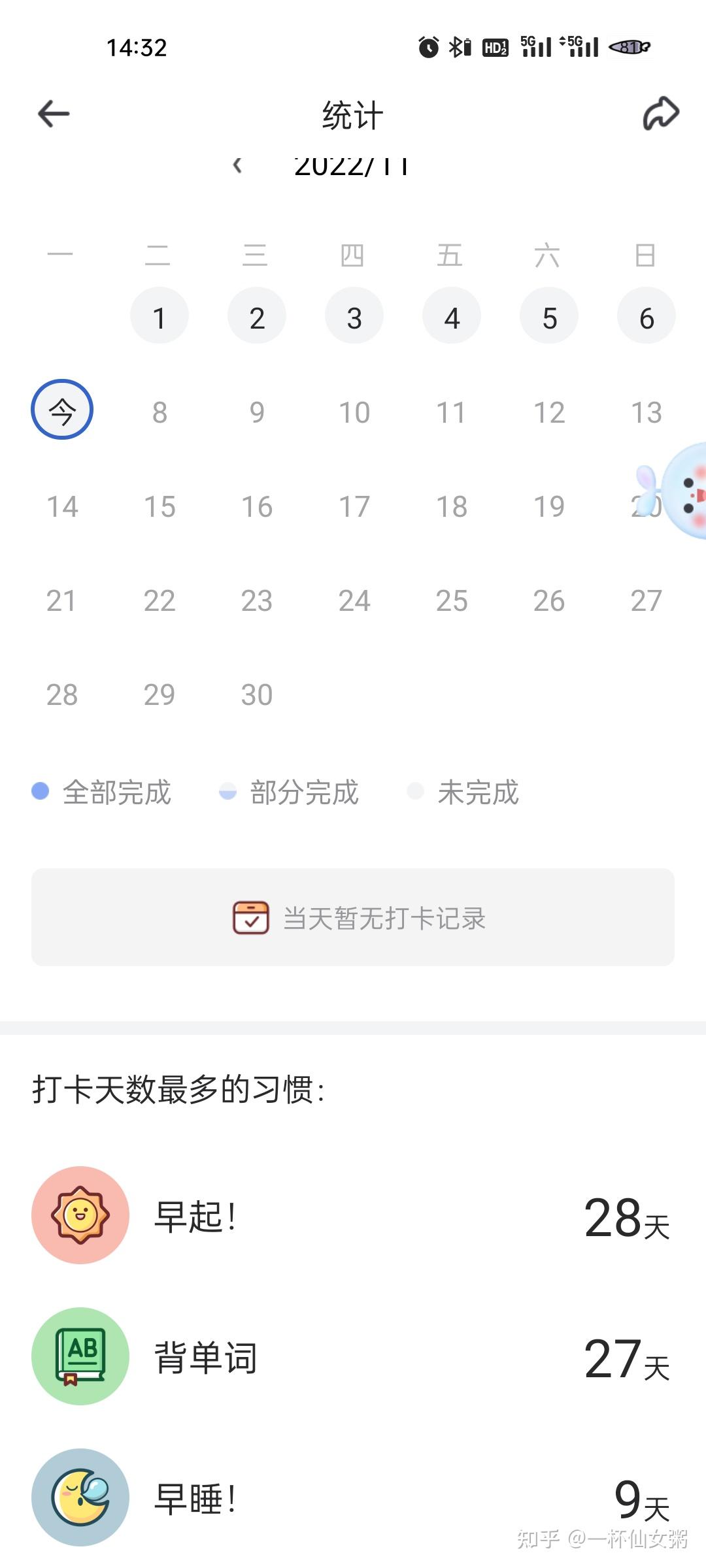Viewport: 706px width, 1568px height.
Task: Select day 30 on the calendar
Action: point(257,694)
